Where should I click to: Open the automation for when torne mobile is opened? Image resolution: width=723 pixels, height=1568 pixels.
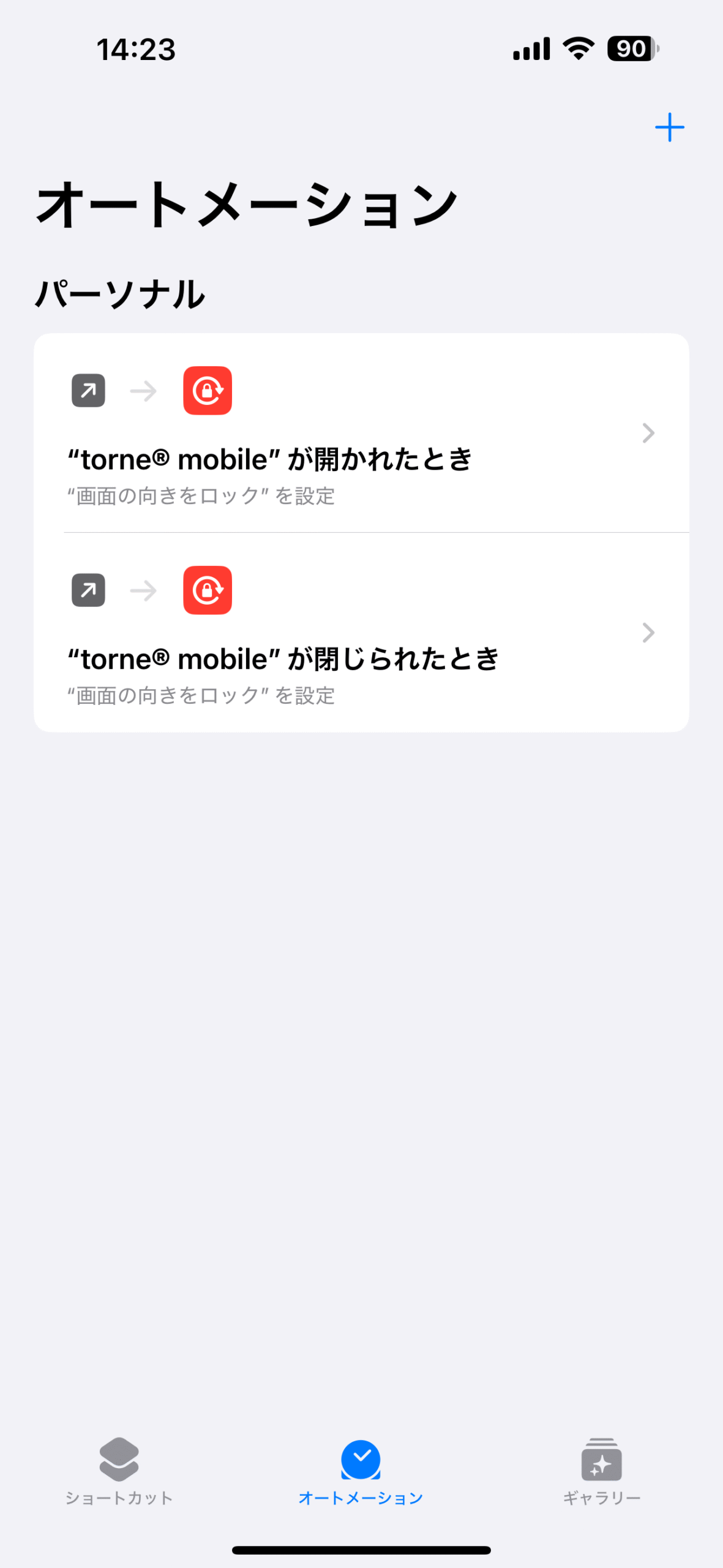(x=361, y=434)
